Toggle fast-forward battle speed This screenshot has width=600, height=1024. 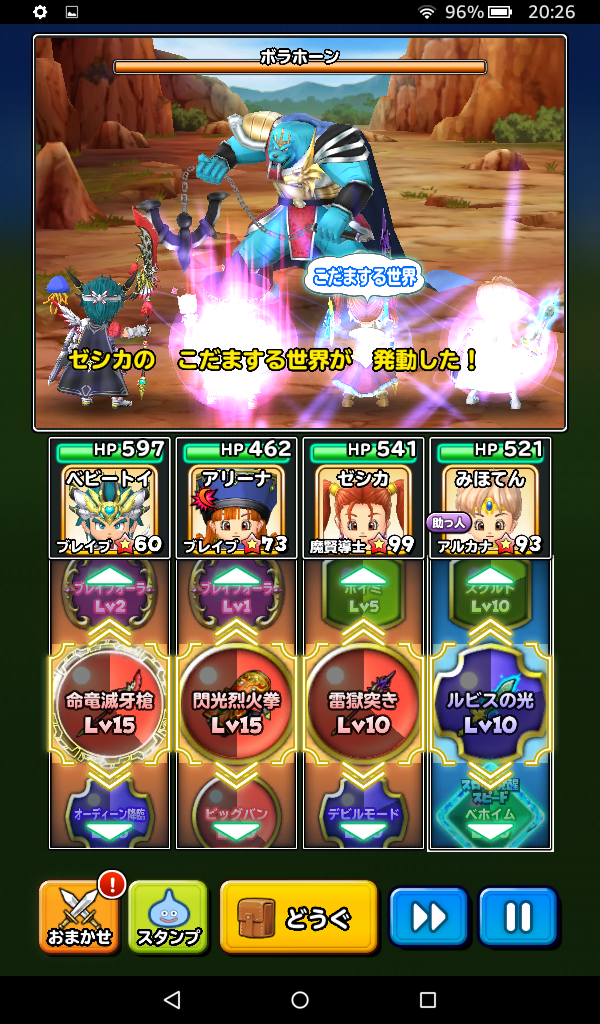click(x=428, y=917)
